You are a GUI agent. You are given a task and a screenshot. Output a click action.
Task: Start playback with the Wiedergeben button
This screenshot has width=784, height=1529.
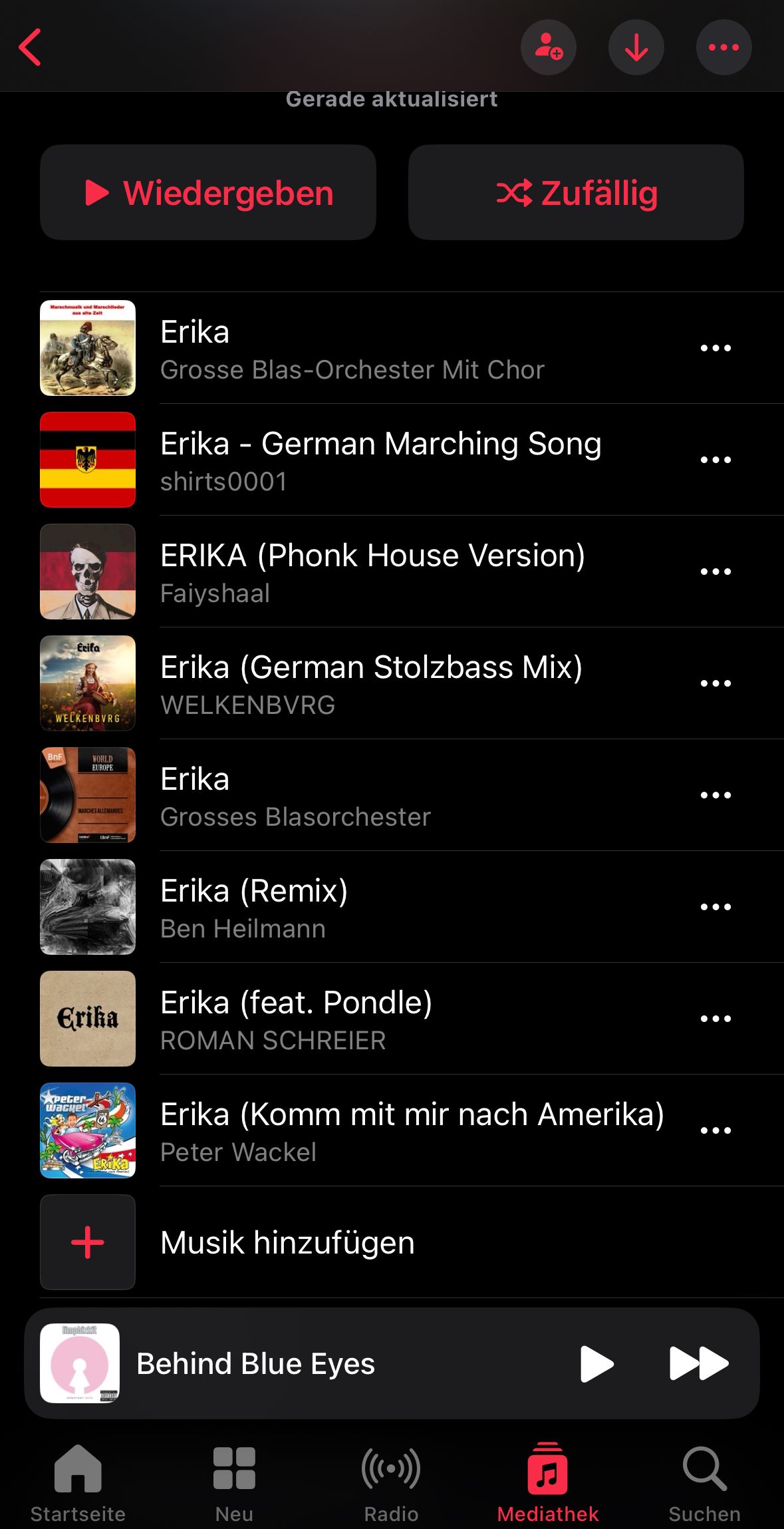(208, 193)
